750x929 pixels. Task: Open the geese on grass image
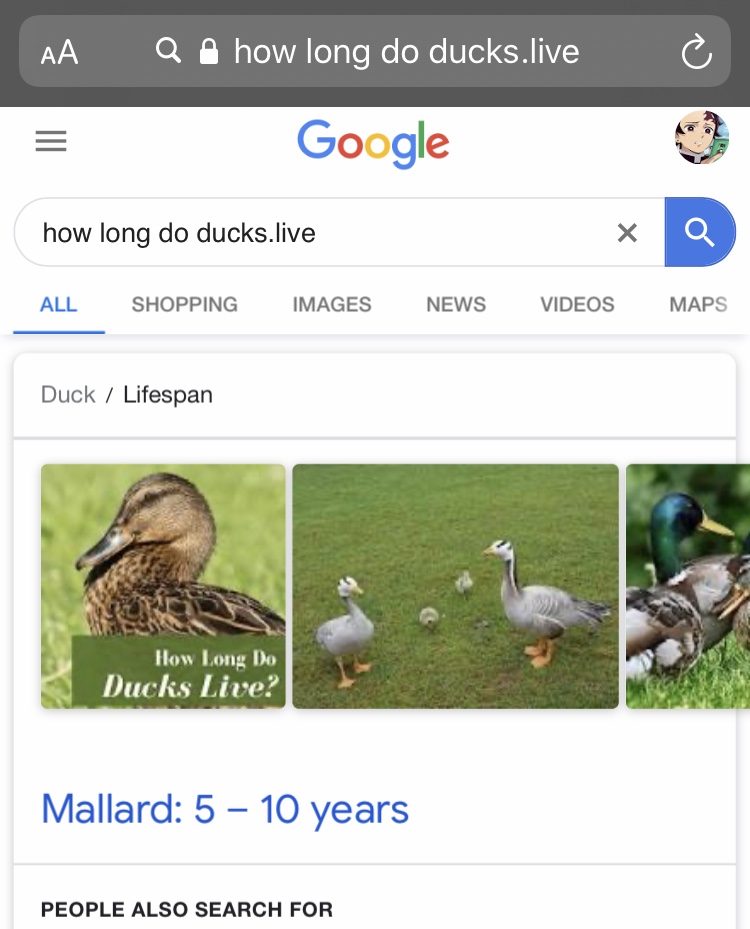(x=455, y=586)
